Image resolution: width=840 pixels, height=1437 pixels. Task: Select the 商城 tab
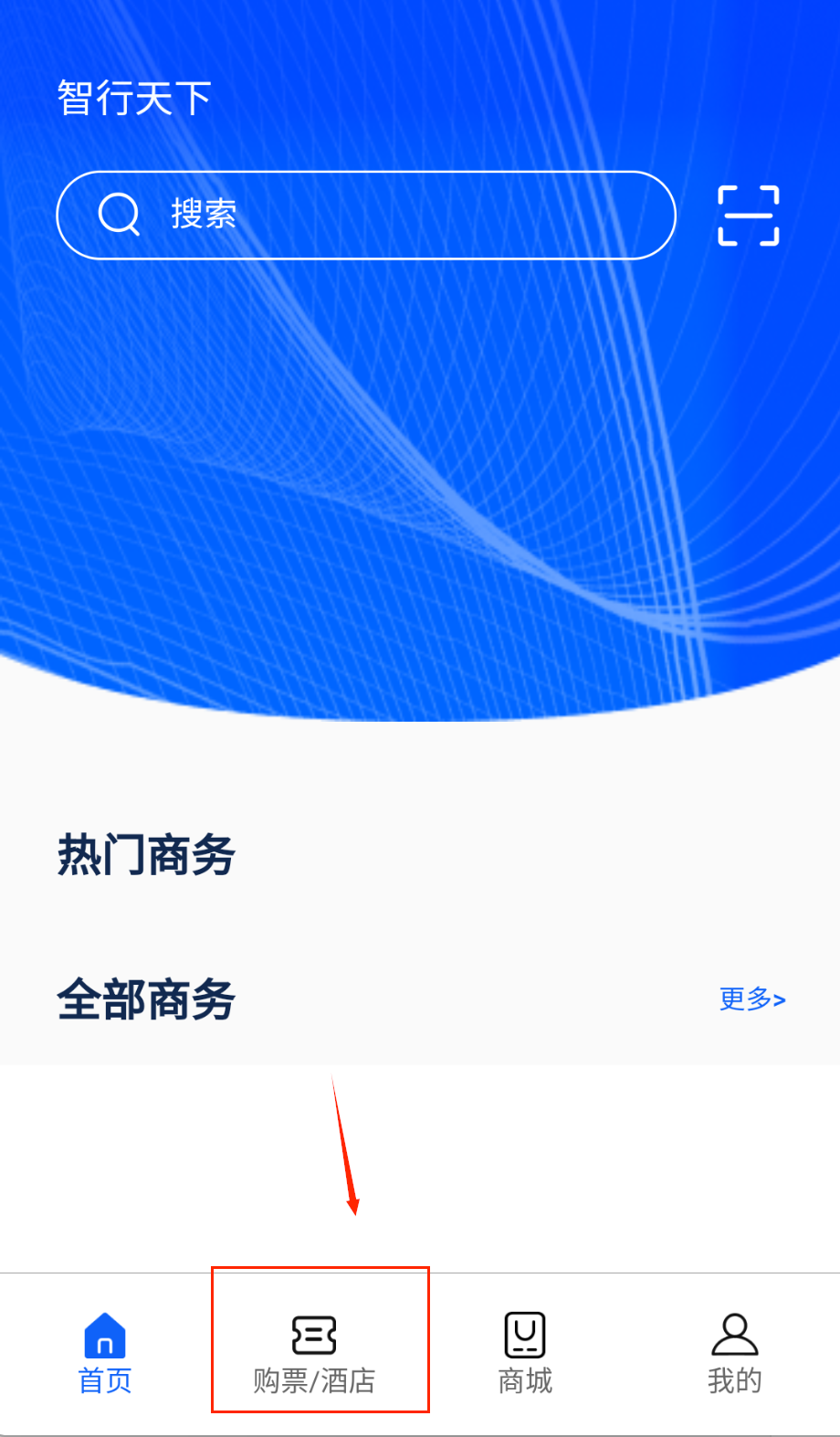click(x=525, y=1353)
